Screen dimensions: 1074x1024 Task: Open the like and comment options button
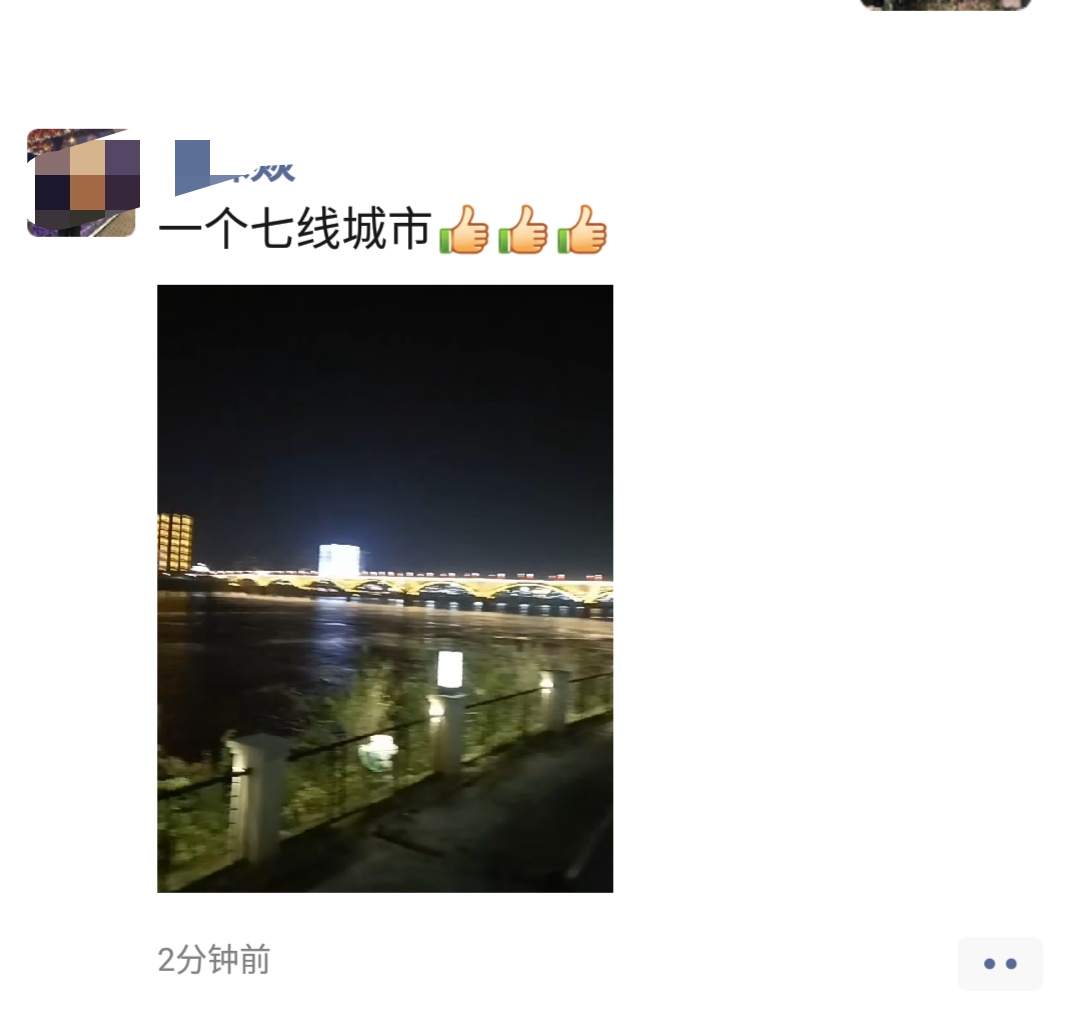point(999,964)
